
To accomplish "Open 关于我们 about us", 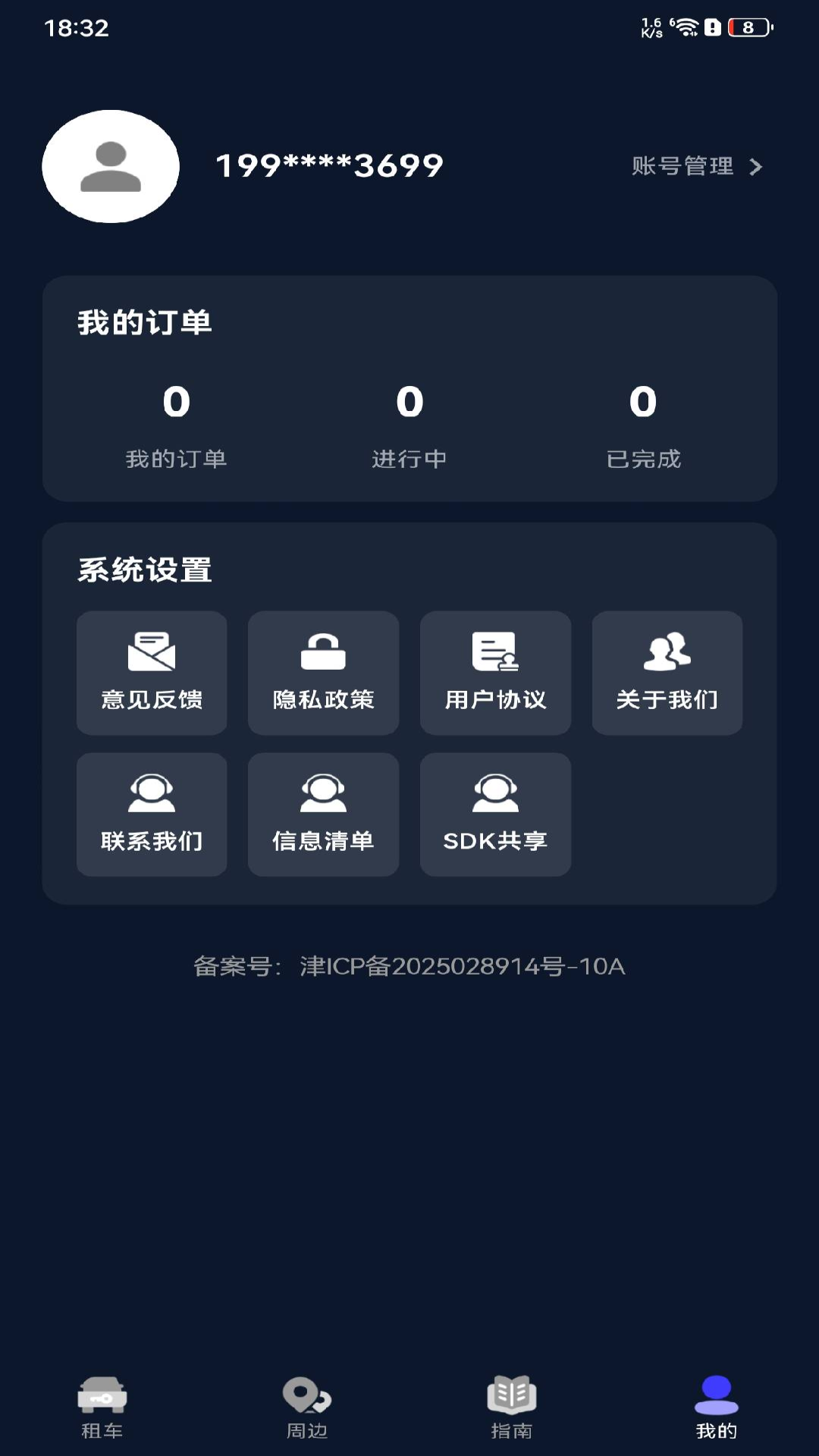I will coord(667,673).
